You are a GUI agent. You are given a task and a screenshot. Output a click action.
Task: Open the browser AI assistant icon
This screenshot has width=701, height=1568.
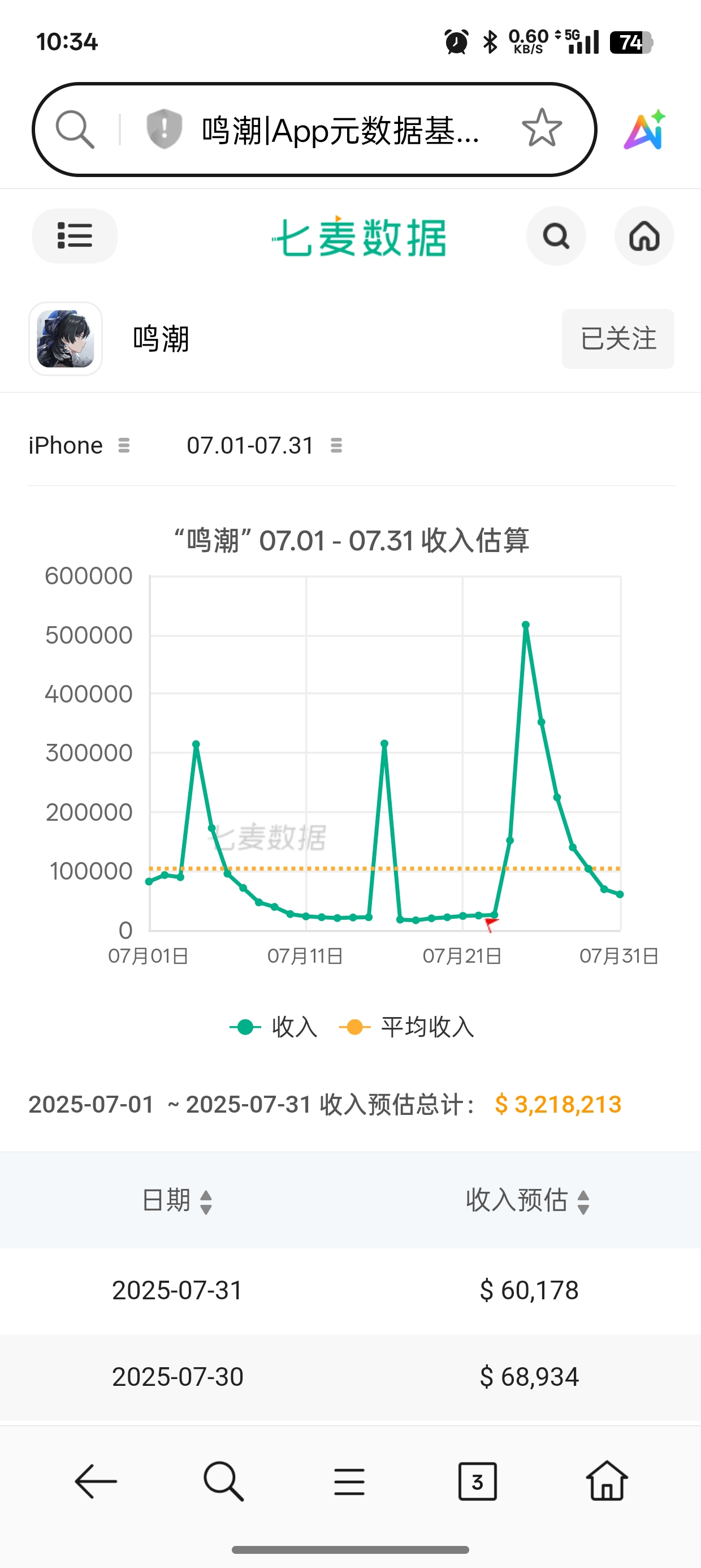pyautogui.click(x=645, y=130)
